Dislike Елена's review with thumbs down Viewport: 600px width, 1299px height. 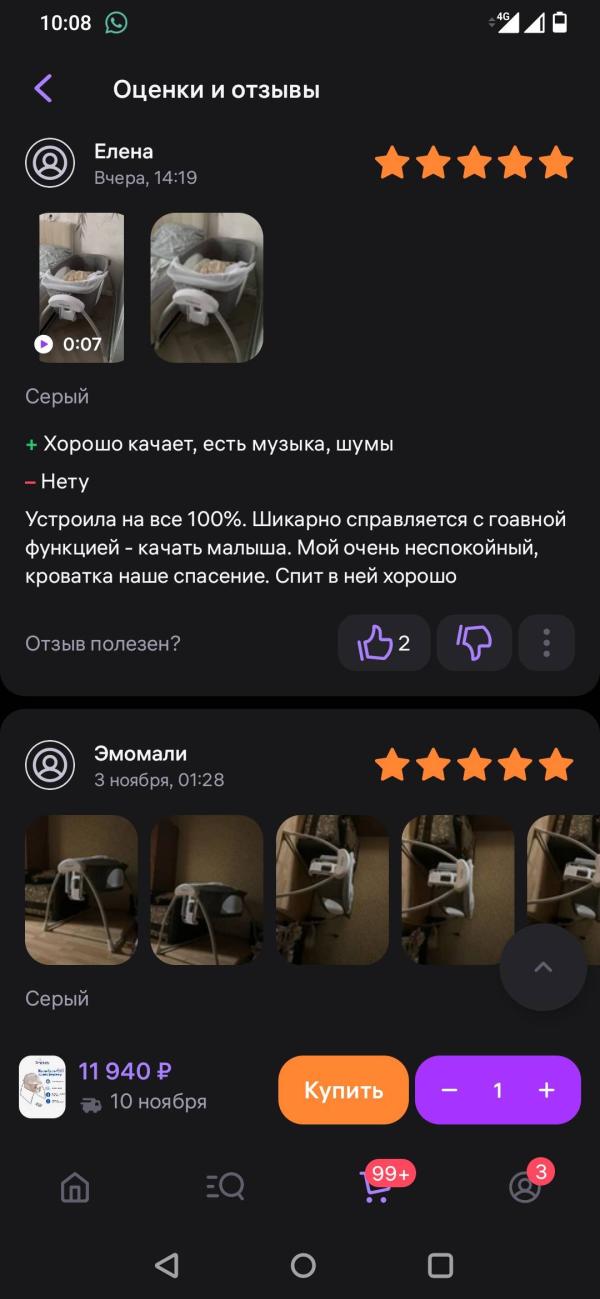(x=474, y=643)
